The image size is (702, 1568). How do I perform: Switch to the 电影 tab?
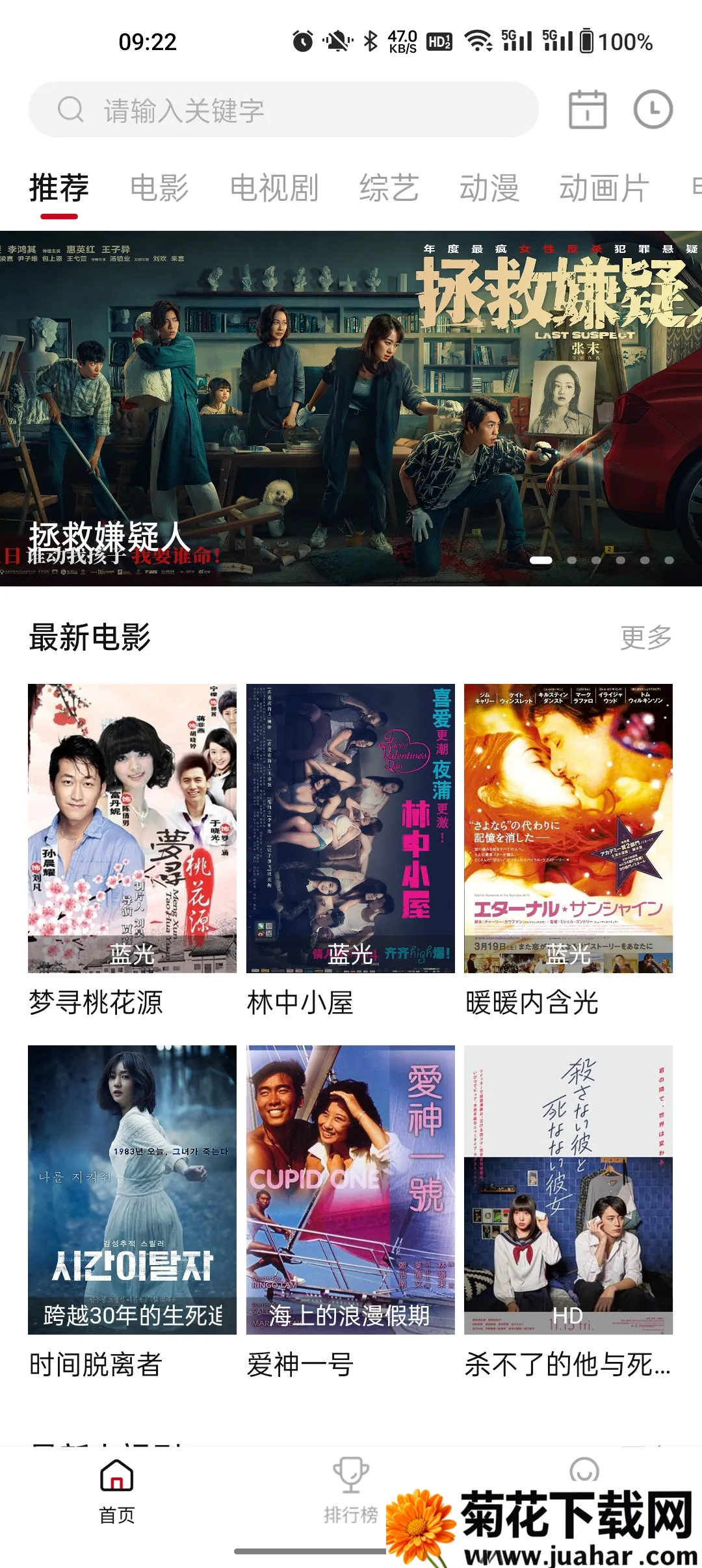point(159,189)
